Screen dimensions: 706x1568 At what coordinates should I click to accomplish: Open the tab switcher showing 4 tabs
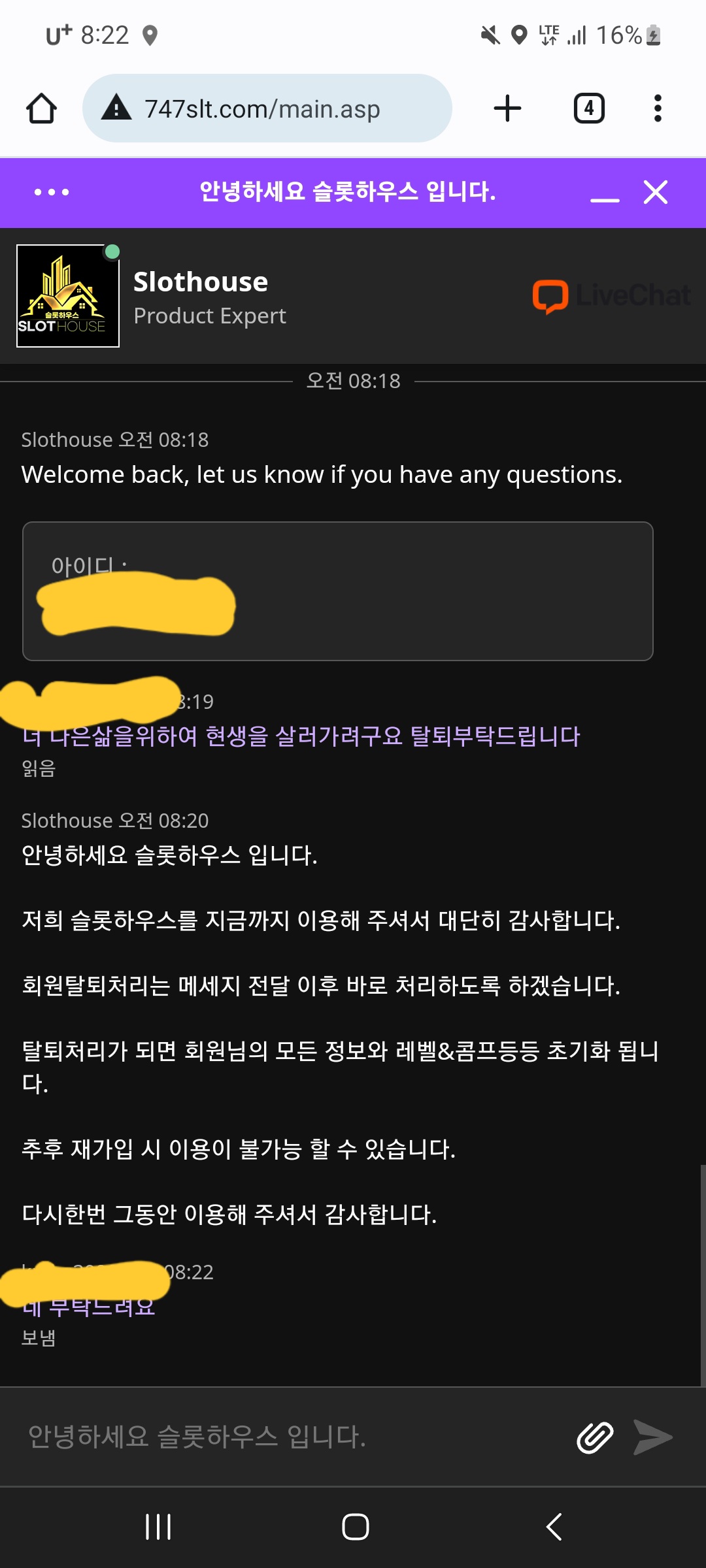tap(589, 108)
